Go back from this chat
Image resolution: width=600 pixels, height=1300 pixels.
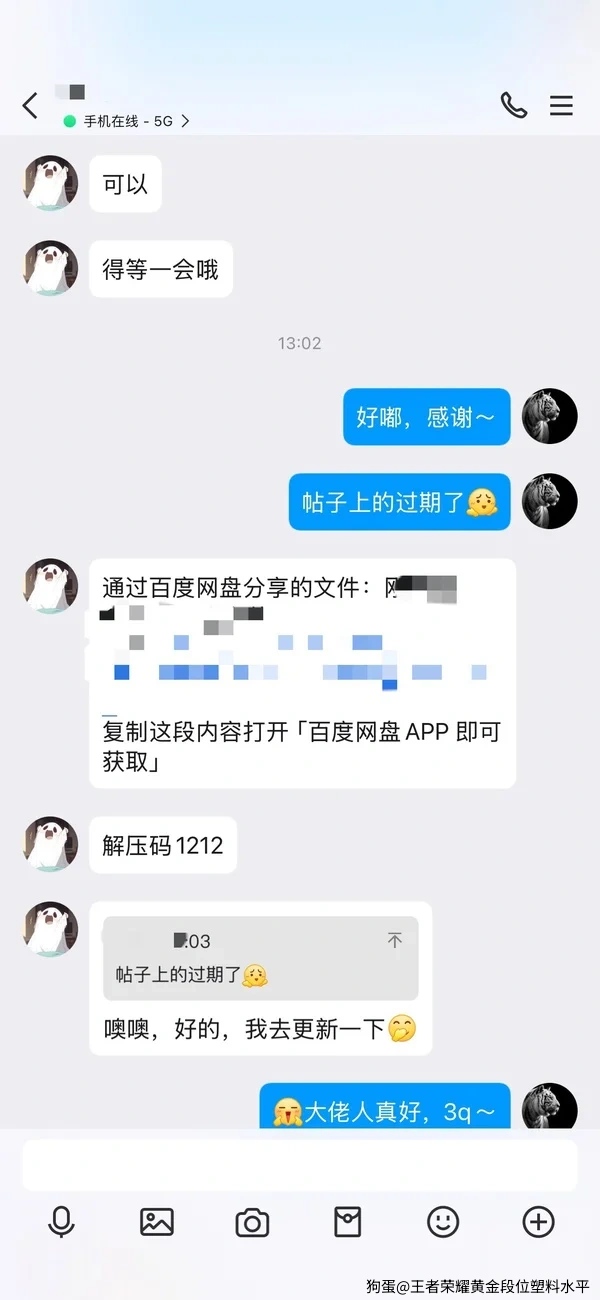[30, 105]
